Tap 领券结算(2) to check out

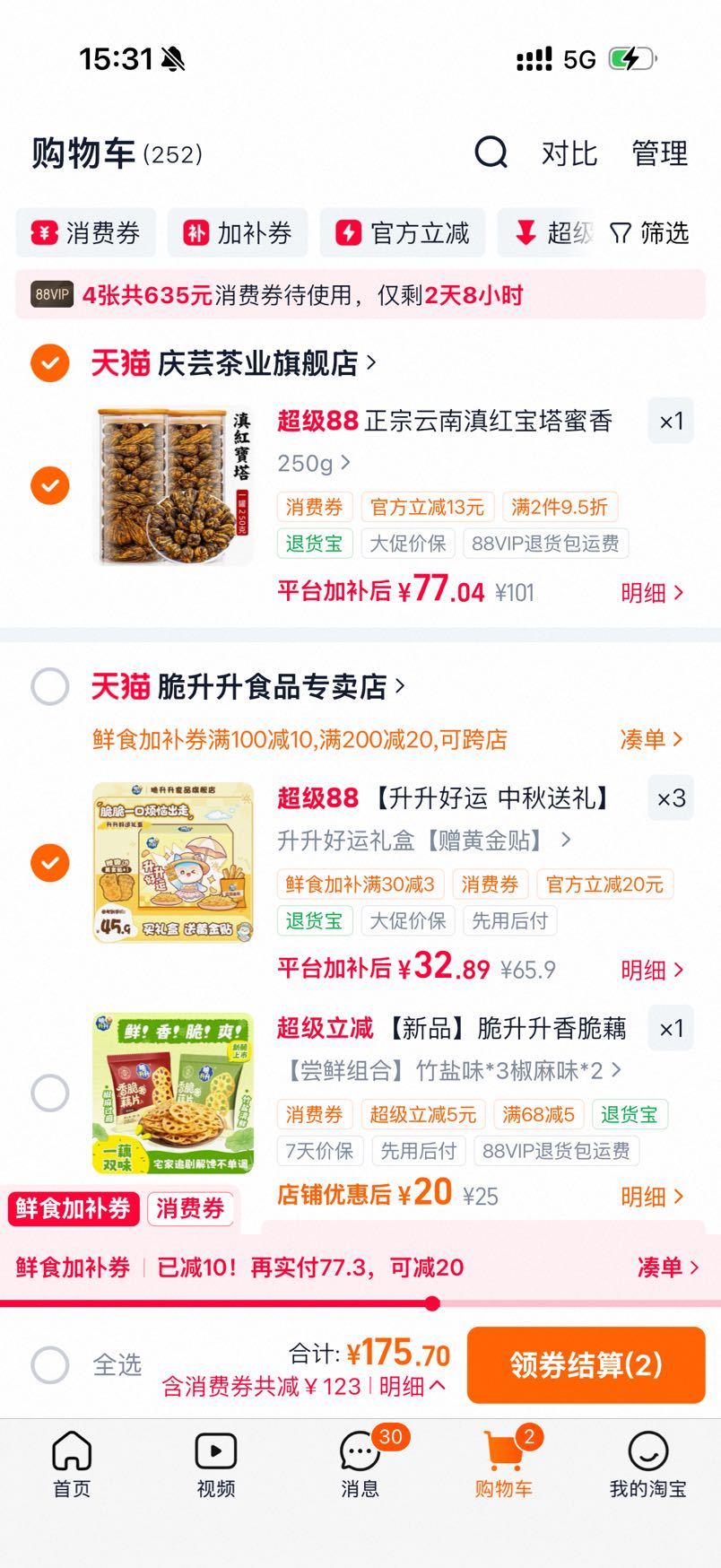click(586, 1365)
